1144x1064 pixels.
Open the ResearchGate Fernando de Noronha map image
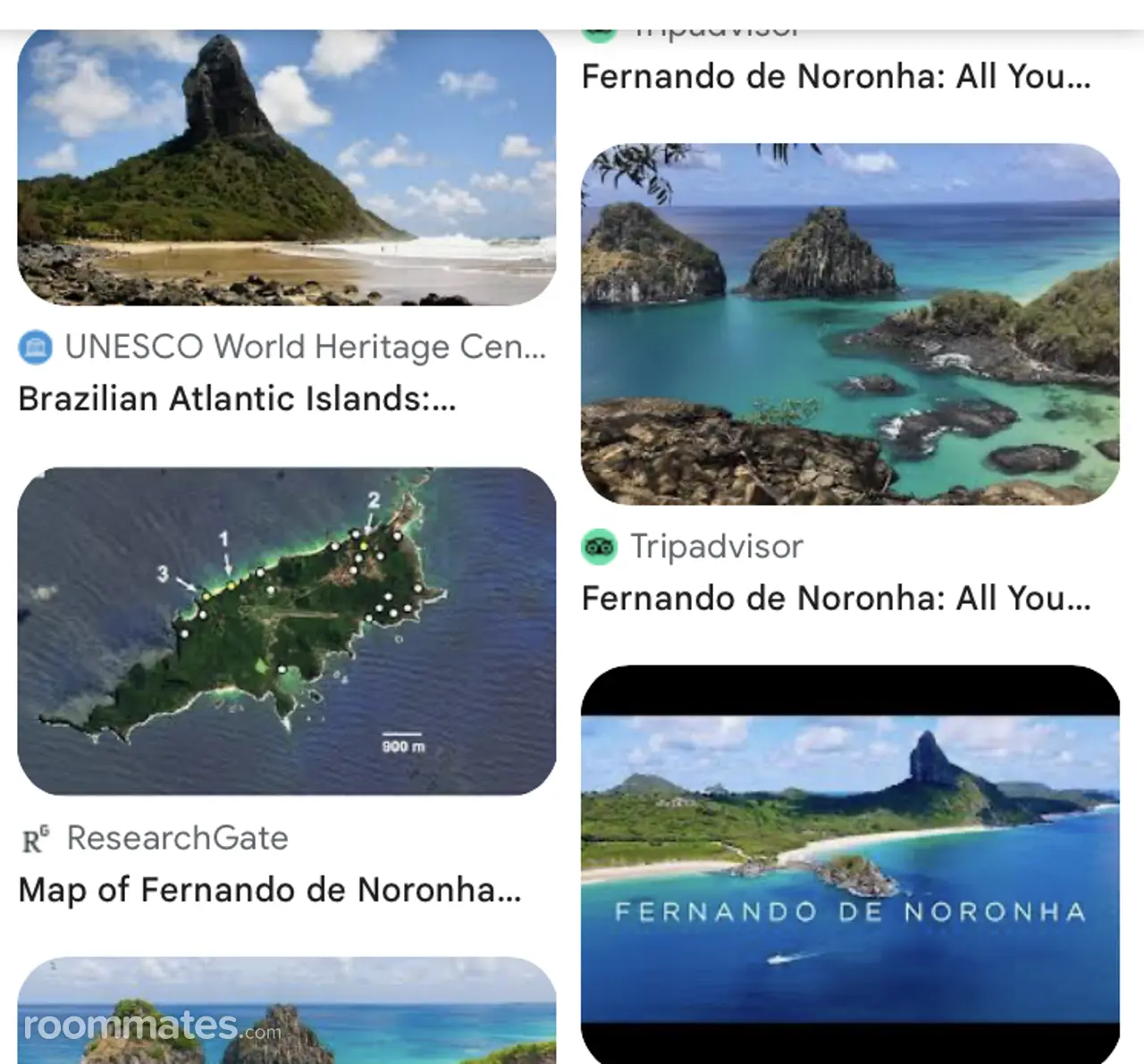click(286, 631)
